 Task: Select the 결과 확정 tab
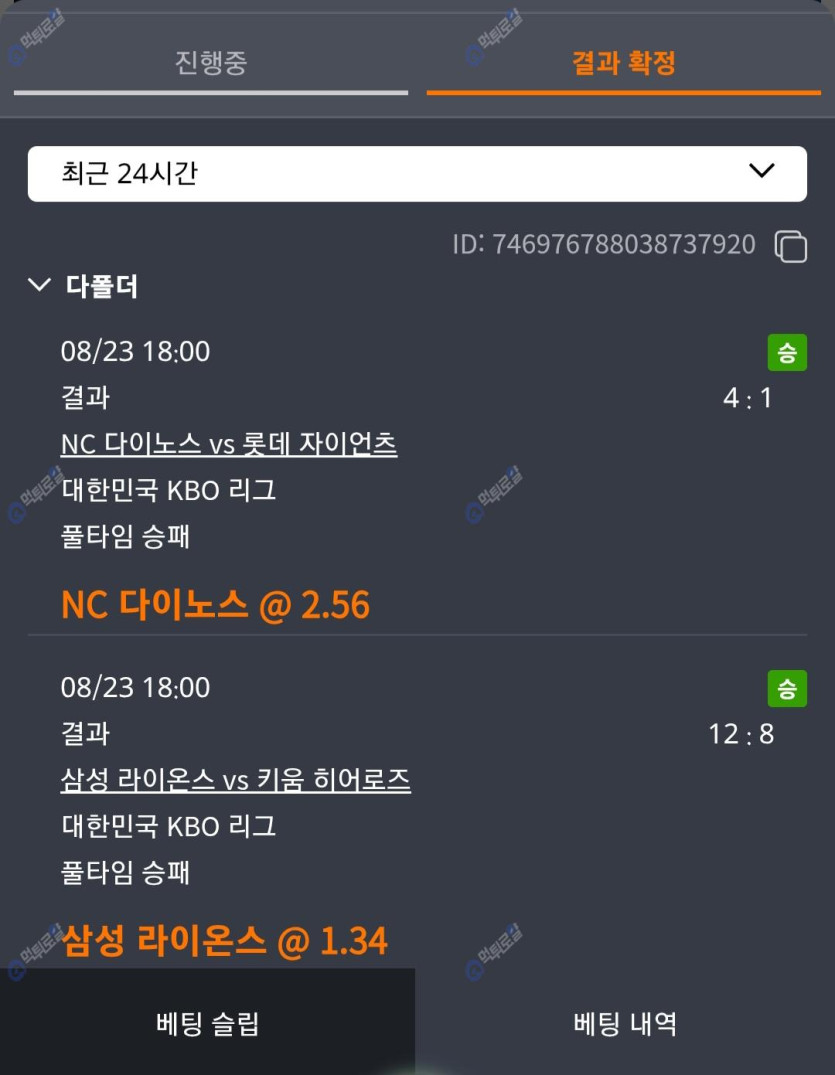click(x=623, y=63)
